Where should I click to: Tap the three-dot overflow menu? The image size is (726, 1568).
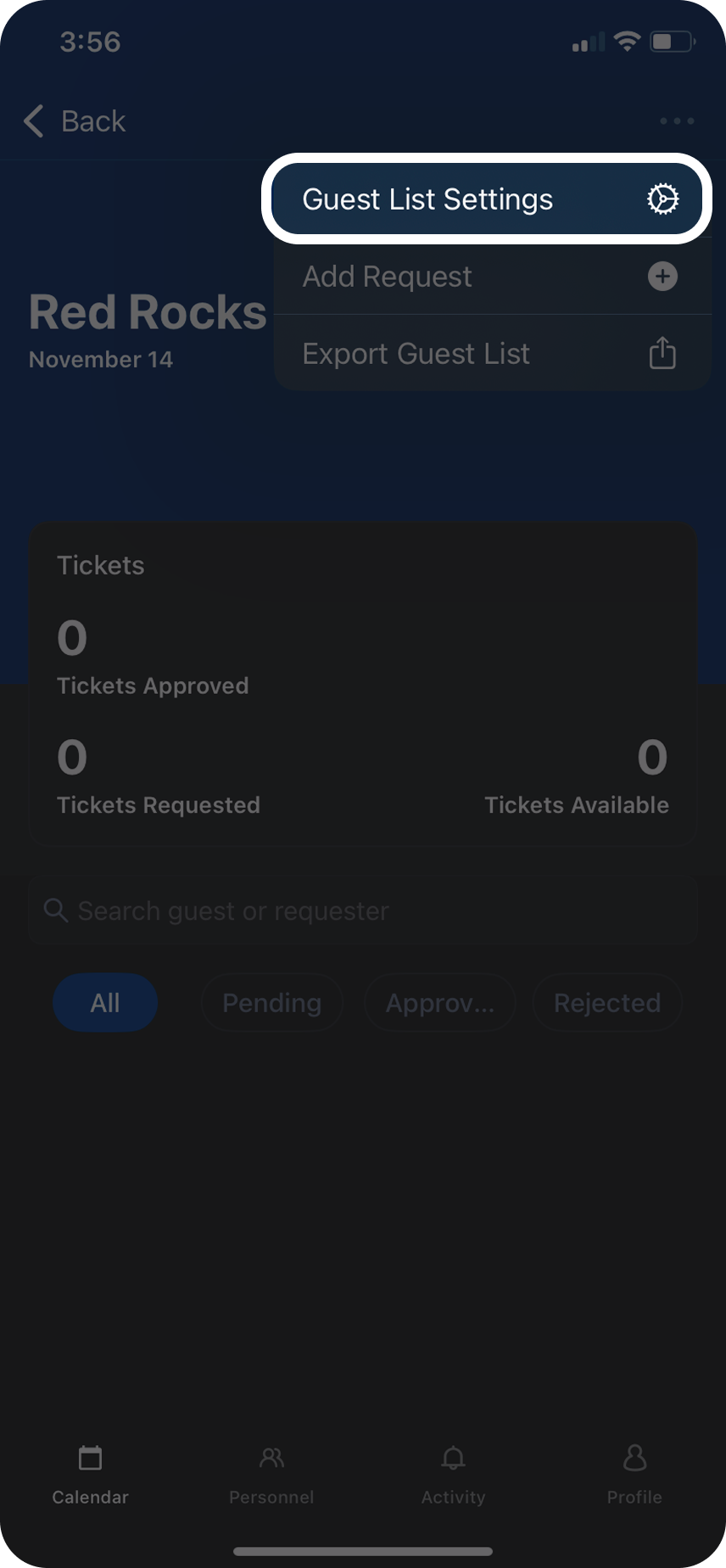click(x=677, y=121)
